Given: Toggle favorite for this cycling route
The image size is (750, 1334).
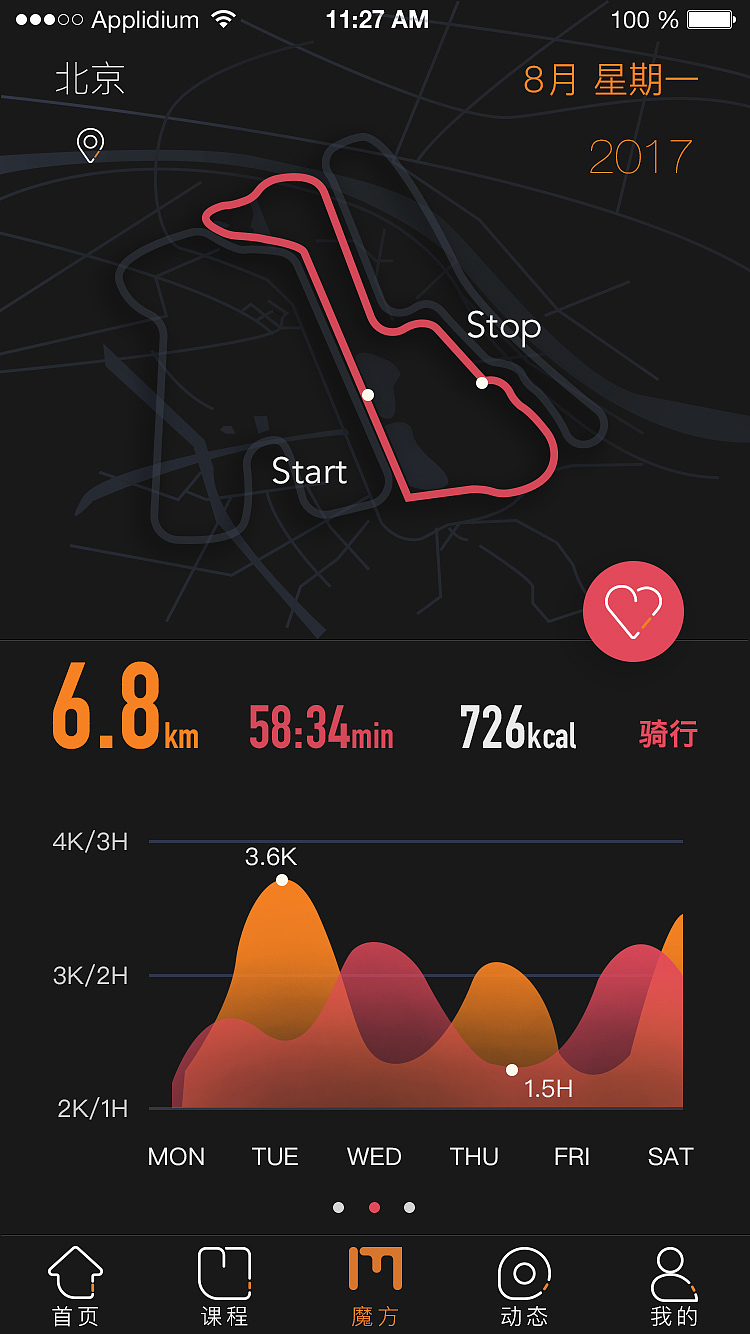Looking at the screenshot, I should [633, 611].
